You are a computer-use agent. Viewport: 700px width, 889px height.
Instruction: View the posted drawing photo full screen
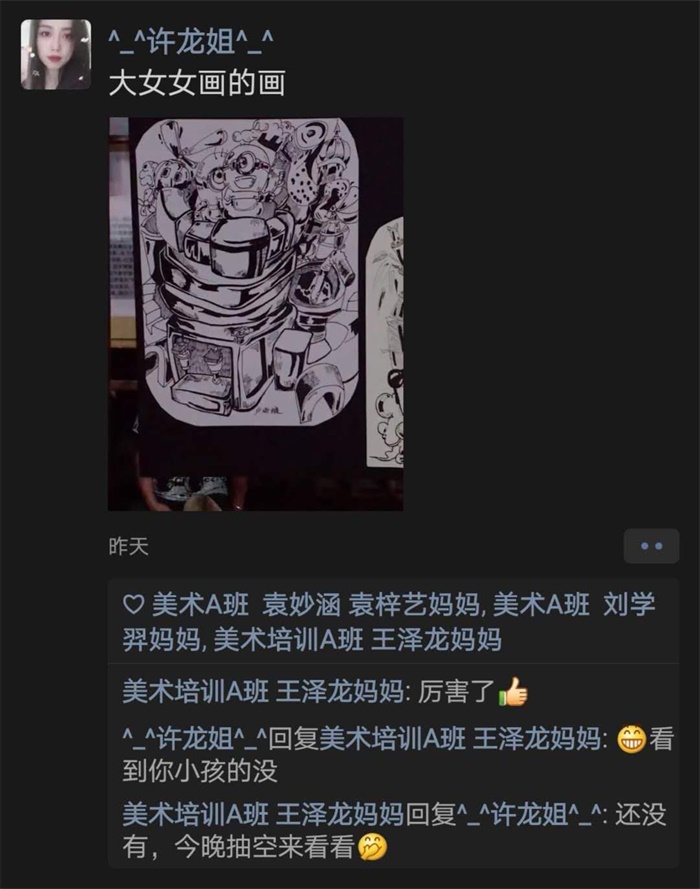[x=255, y=314]
